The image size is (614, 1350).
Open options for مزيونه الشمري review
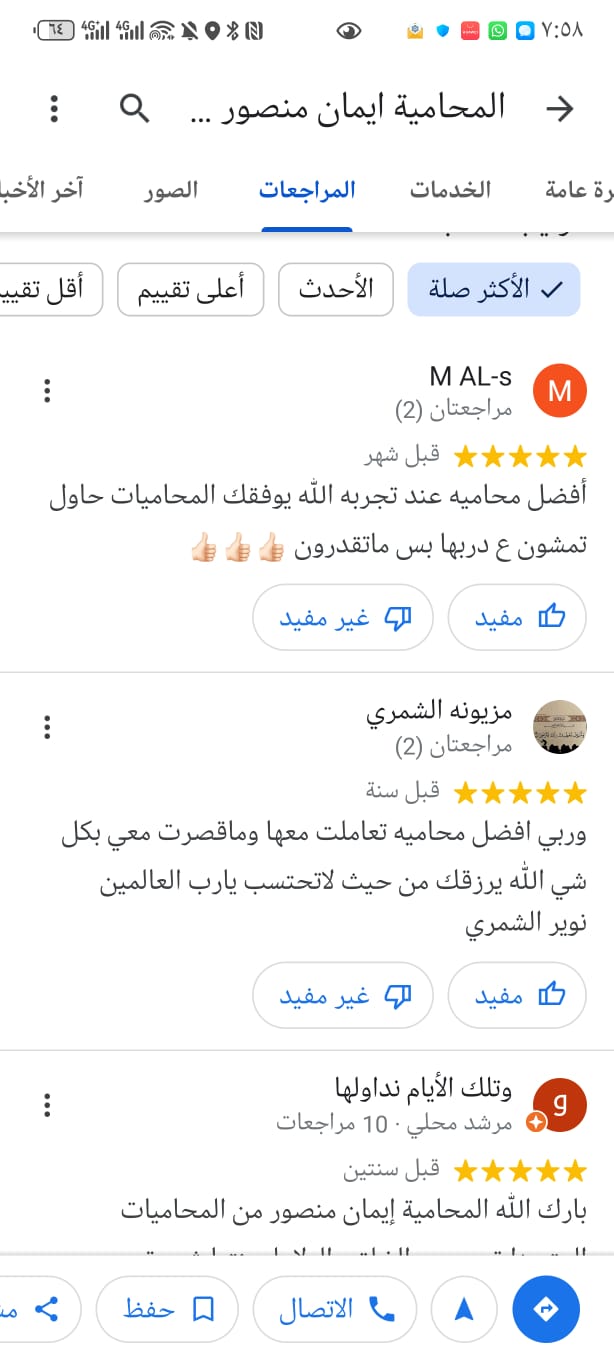pyautogui.click(x=47, y=727)
